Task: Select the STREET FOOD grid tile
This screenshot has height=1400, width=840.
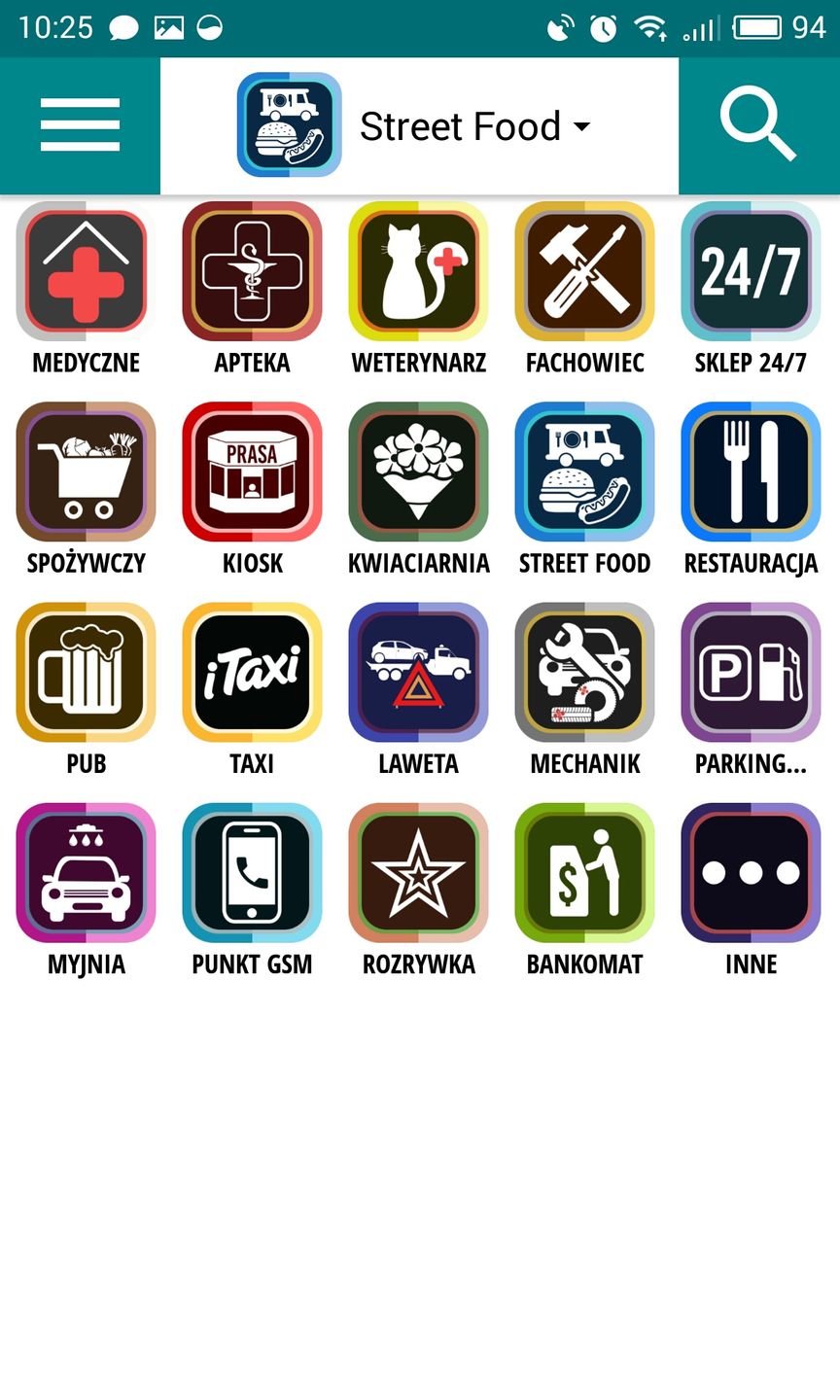Action: (x=584, y=472)
